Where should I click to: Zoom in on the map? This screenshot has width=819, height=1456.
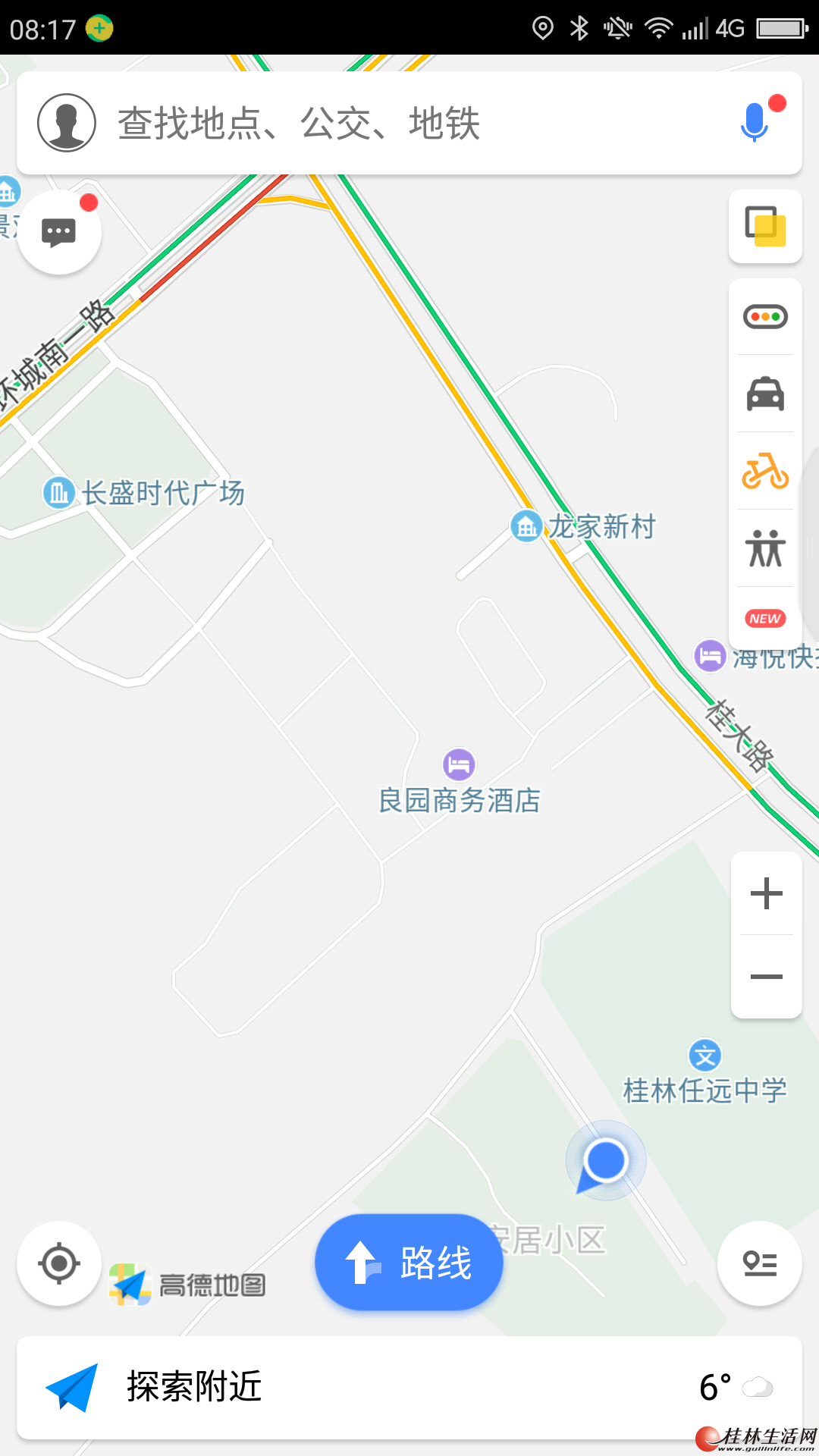[766, 893]
